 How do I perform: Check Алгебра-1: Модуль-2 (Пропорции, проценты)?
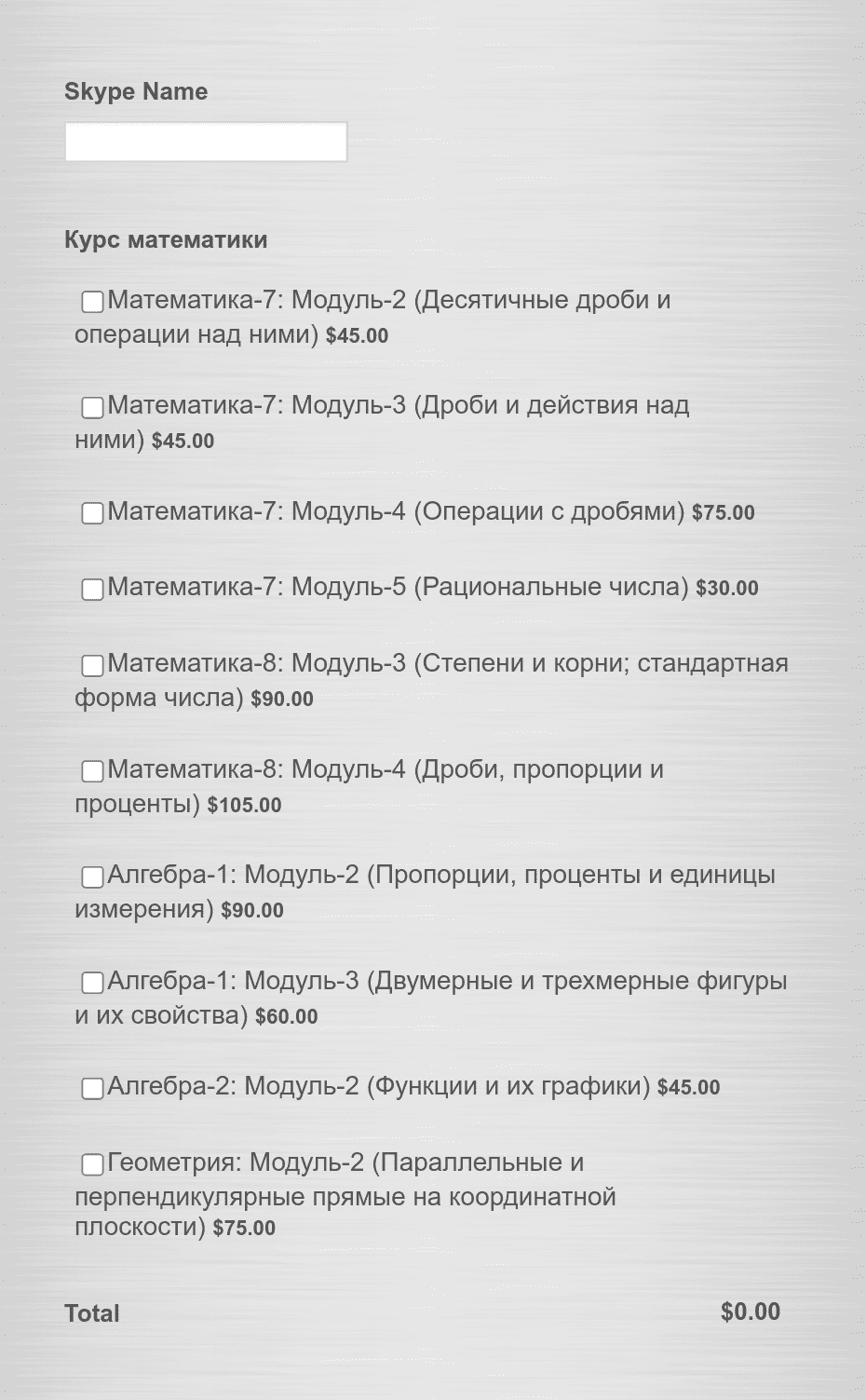92,877
